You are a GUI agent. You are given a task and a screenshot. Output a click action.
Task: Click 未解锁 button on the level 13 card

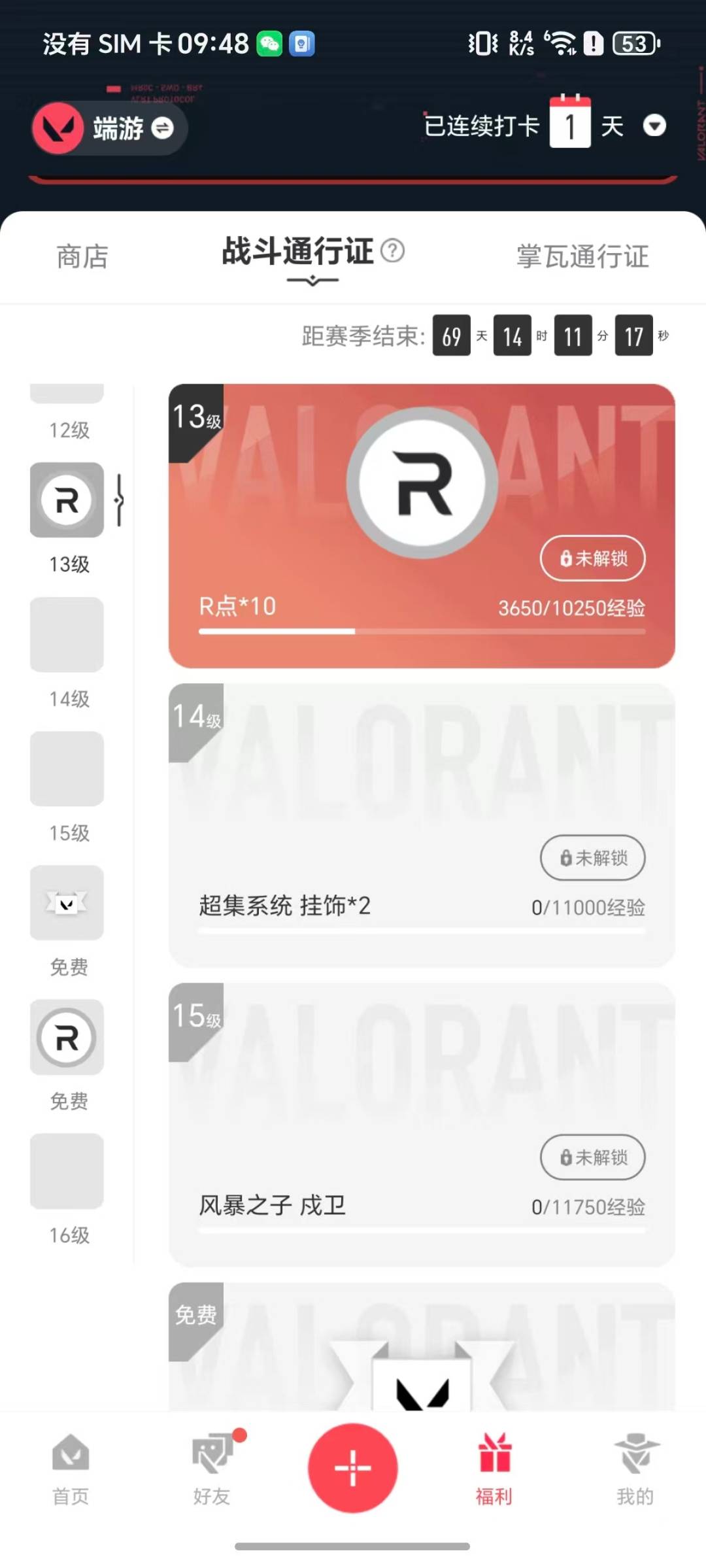[592, 558]
